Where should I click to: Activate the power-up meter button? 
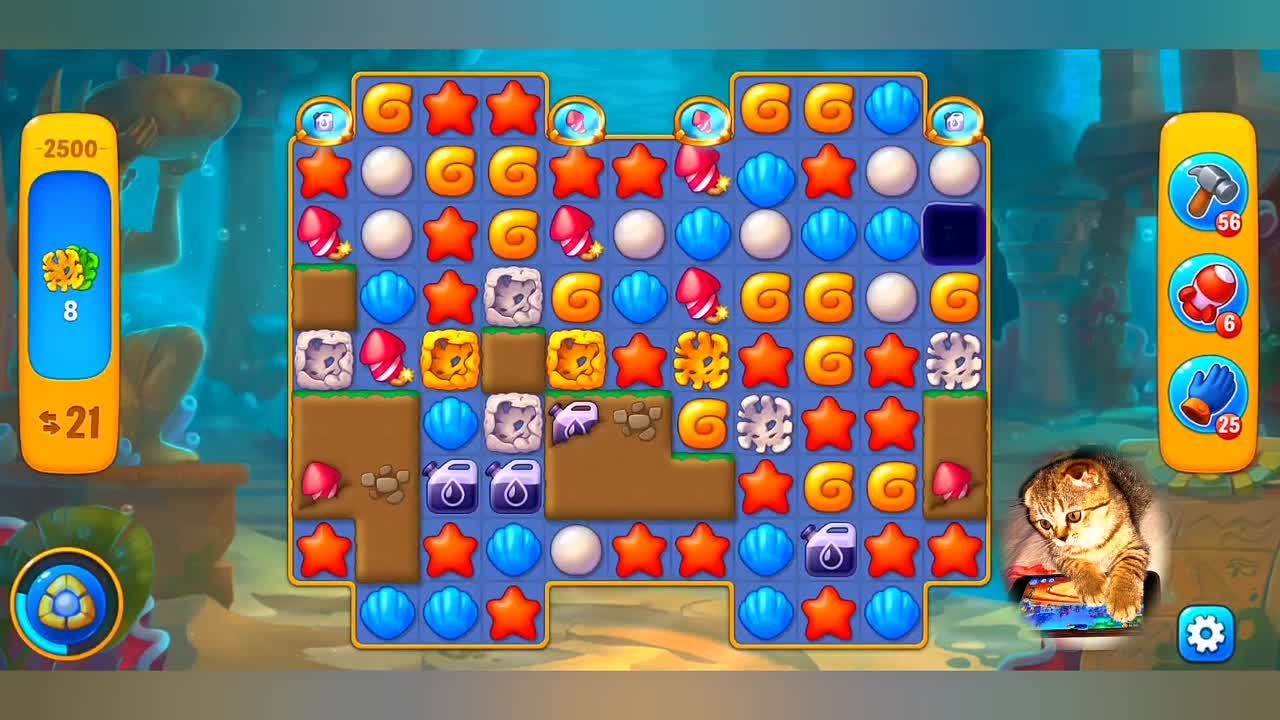tap(66, 603)
